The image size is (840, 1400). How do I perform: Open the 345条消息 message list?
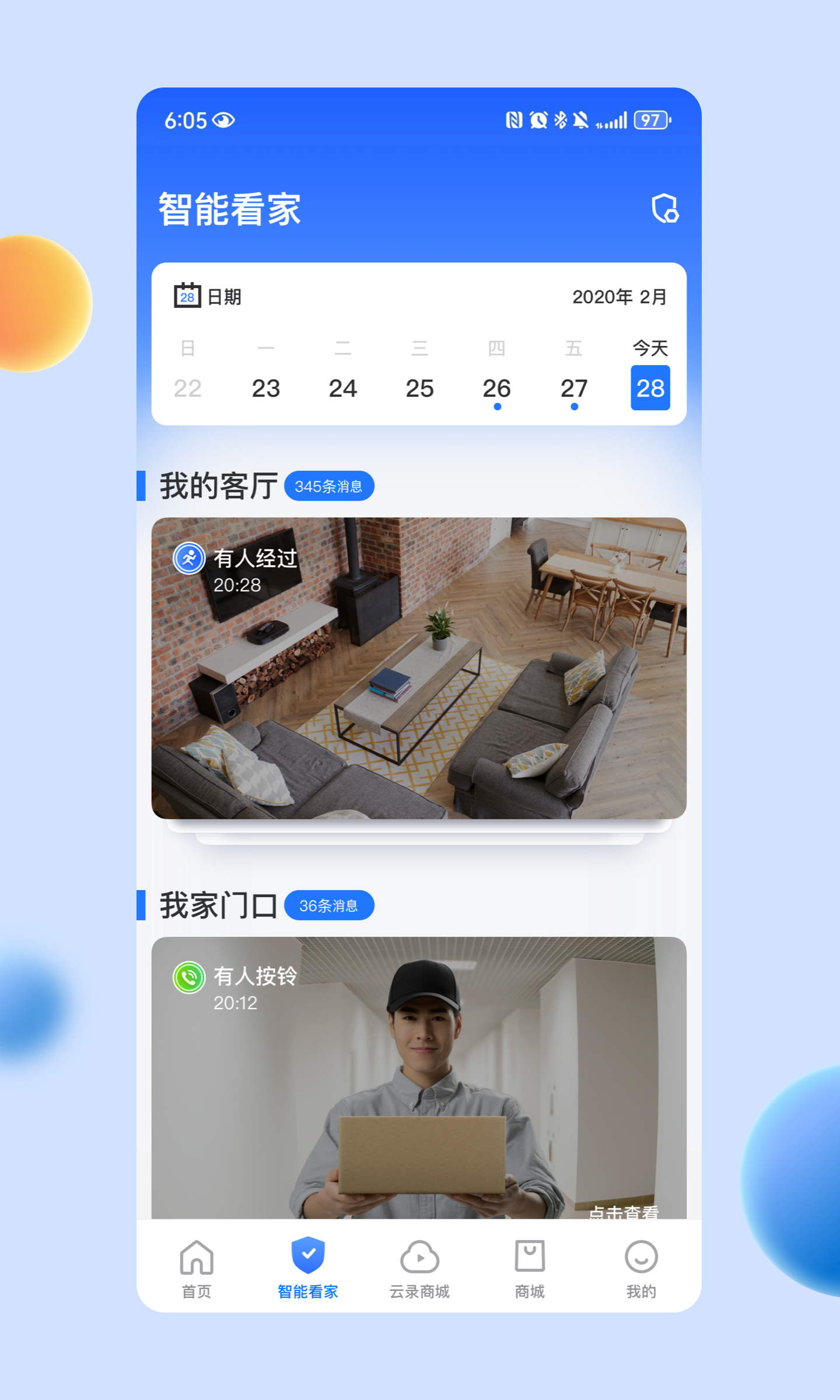click(x=330, y=485)
